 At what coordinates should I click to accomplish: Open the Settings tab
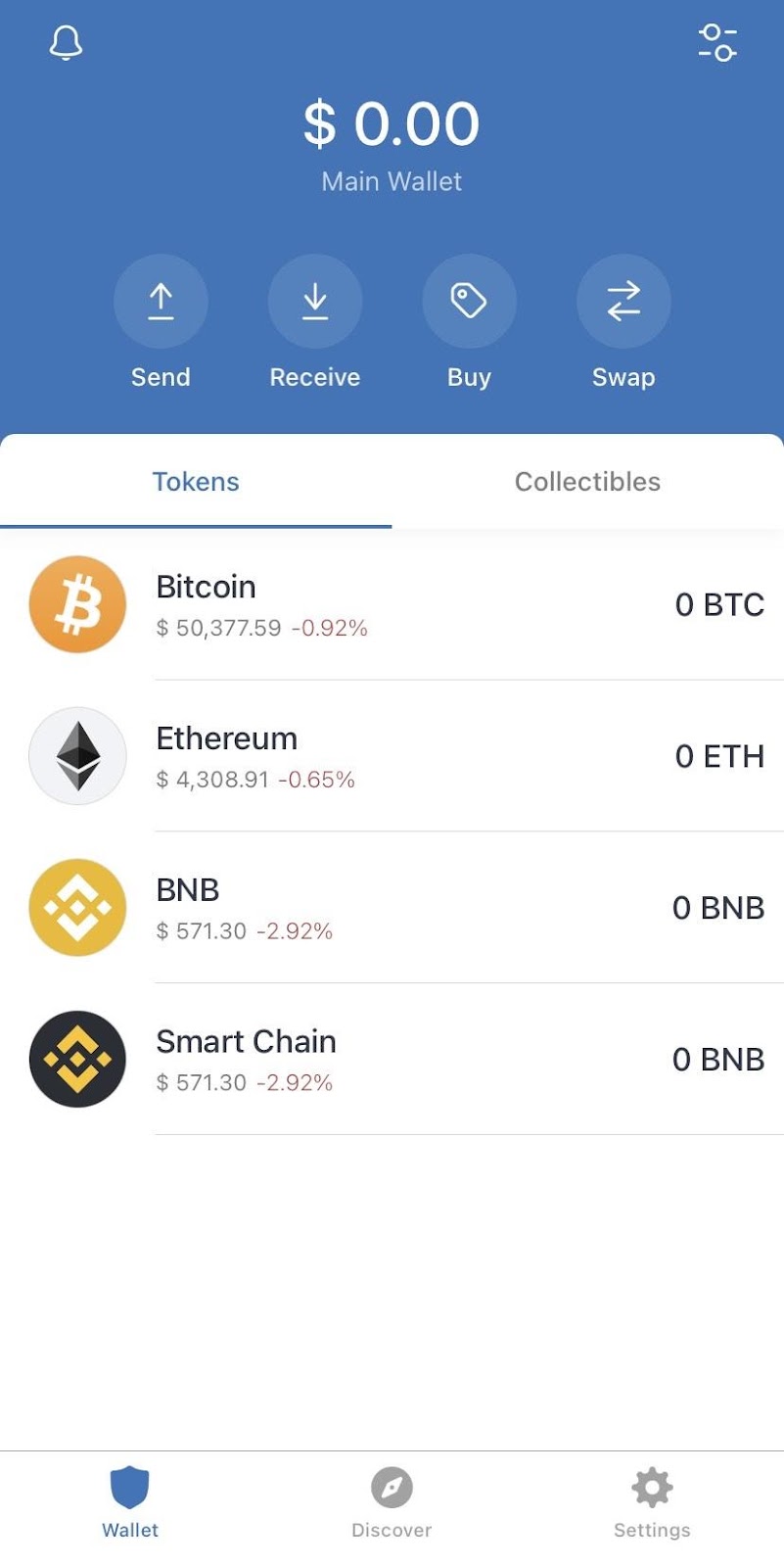click(652, 1501)
